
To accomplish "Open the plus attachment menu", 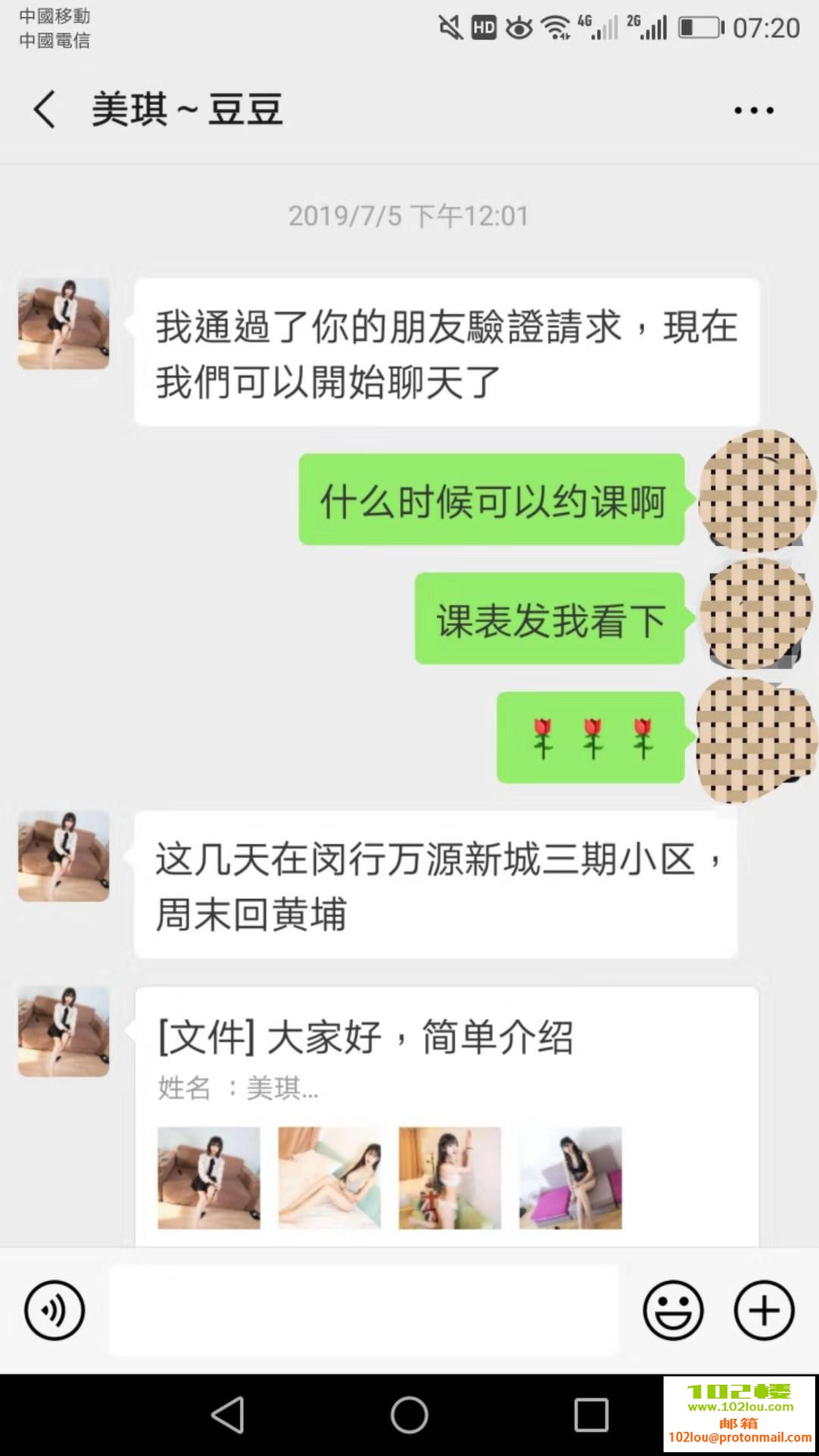I will [x=764, y=1310].
